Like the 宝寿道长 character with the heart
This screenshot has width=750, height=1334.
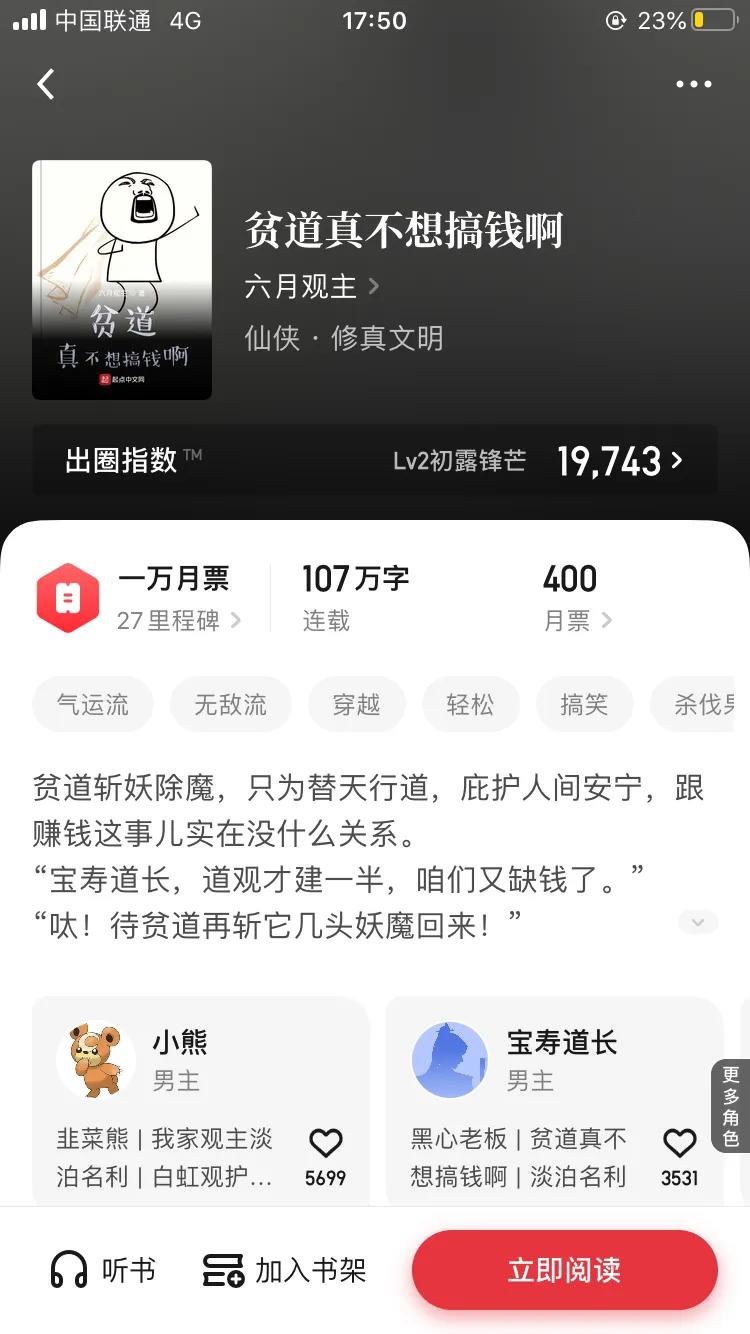coord(680,1143)
